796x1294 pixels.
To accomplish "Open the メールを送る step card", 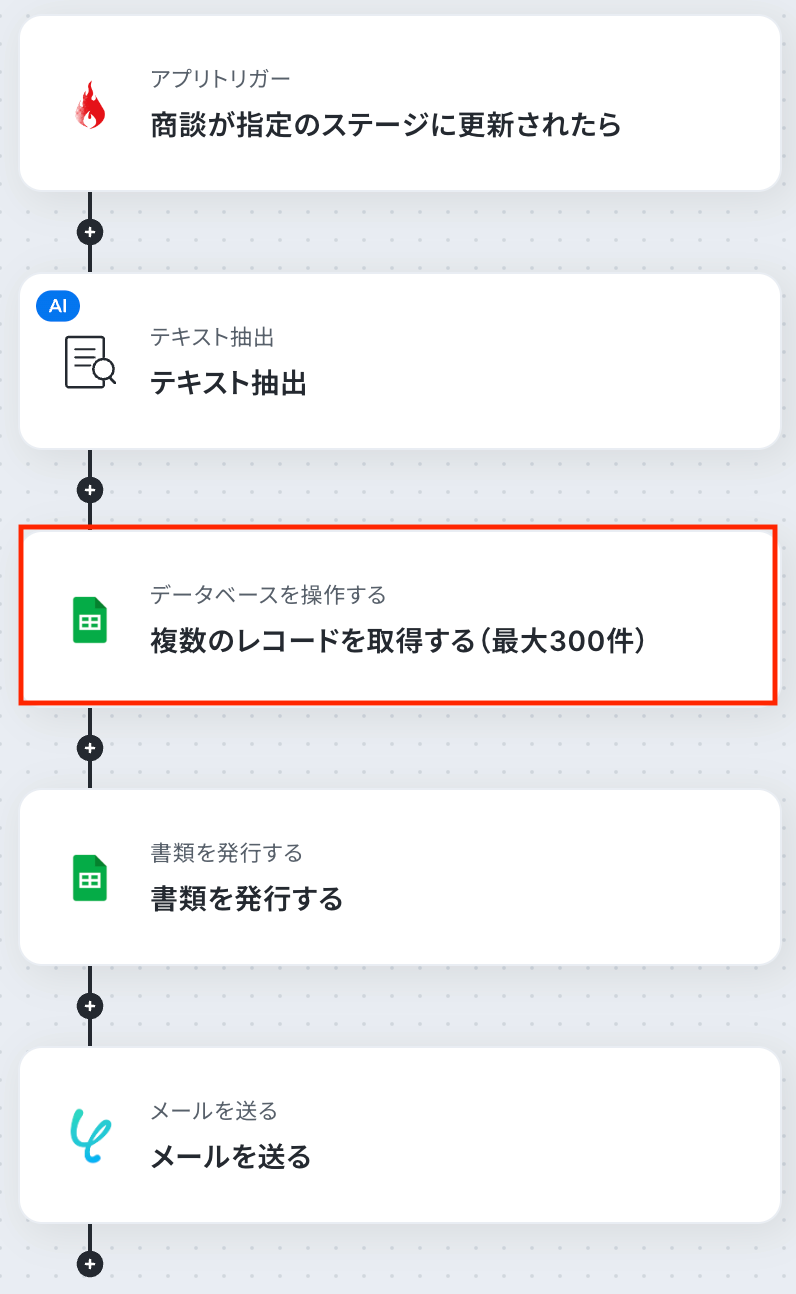I will click(x=398, y=1135).
